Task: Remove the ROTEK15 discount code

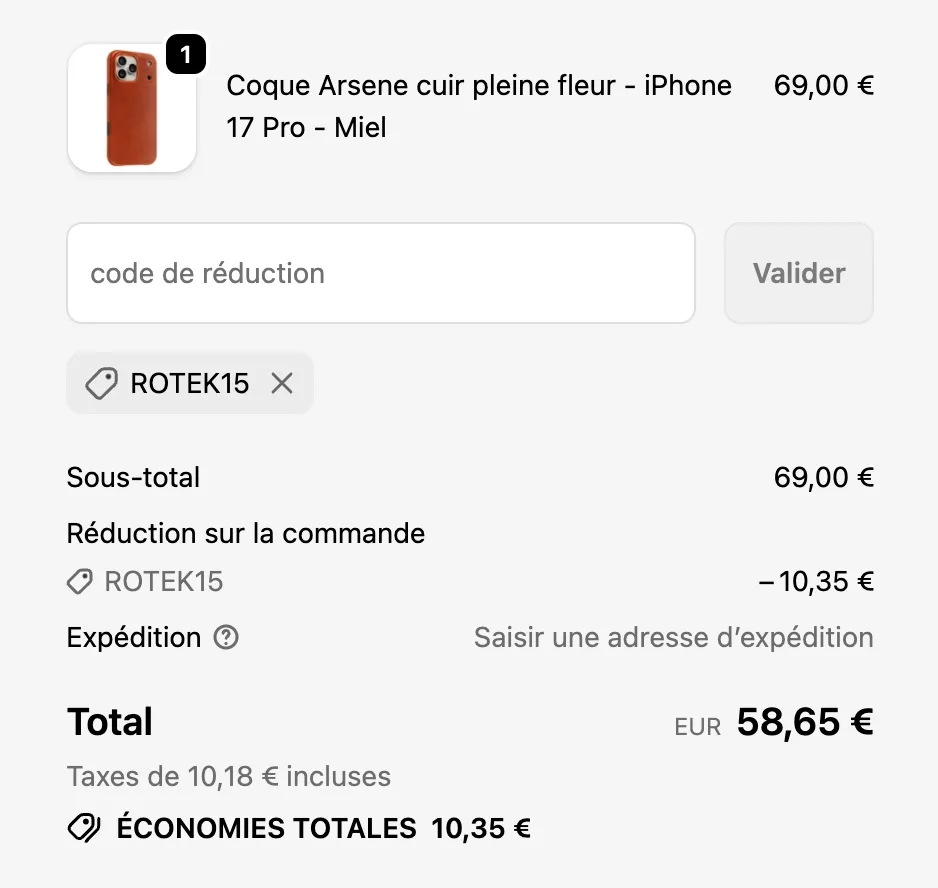Action: (x=282, y=383)
